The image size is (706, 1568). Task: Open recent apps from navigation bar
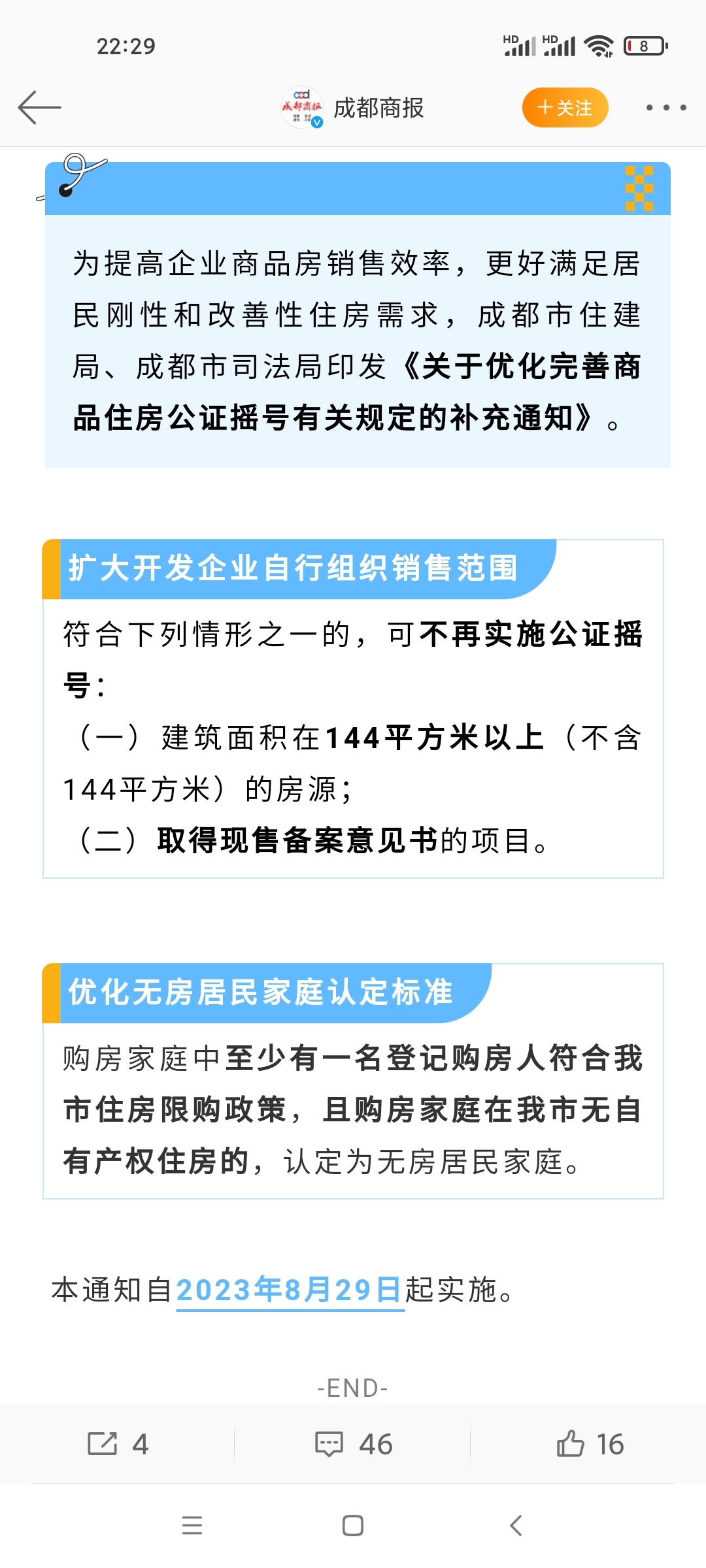tap(192, 1526)
